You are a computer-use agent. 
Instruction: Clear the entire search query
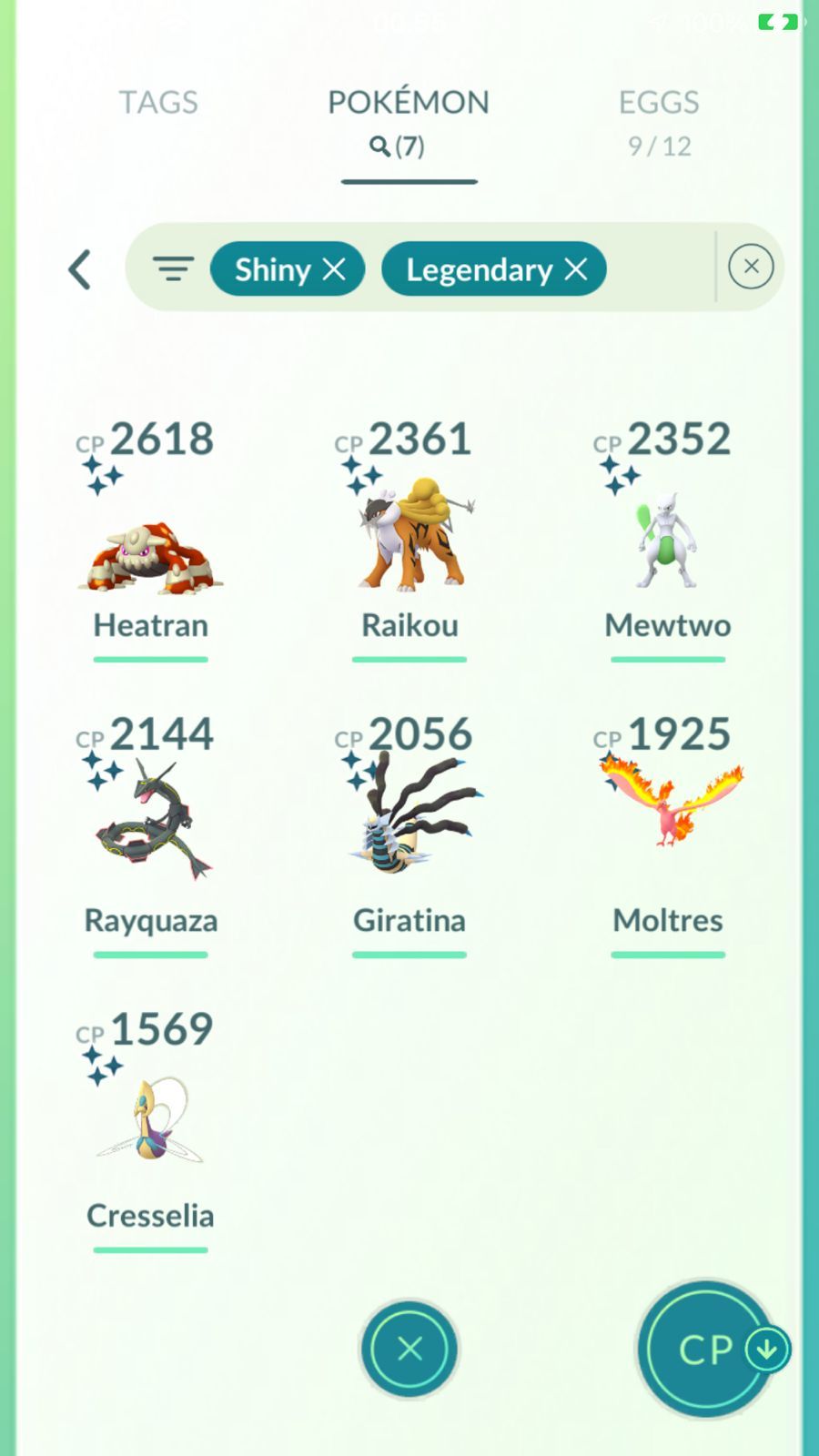click(x=751, y=267)
